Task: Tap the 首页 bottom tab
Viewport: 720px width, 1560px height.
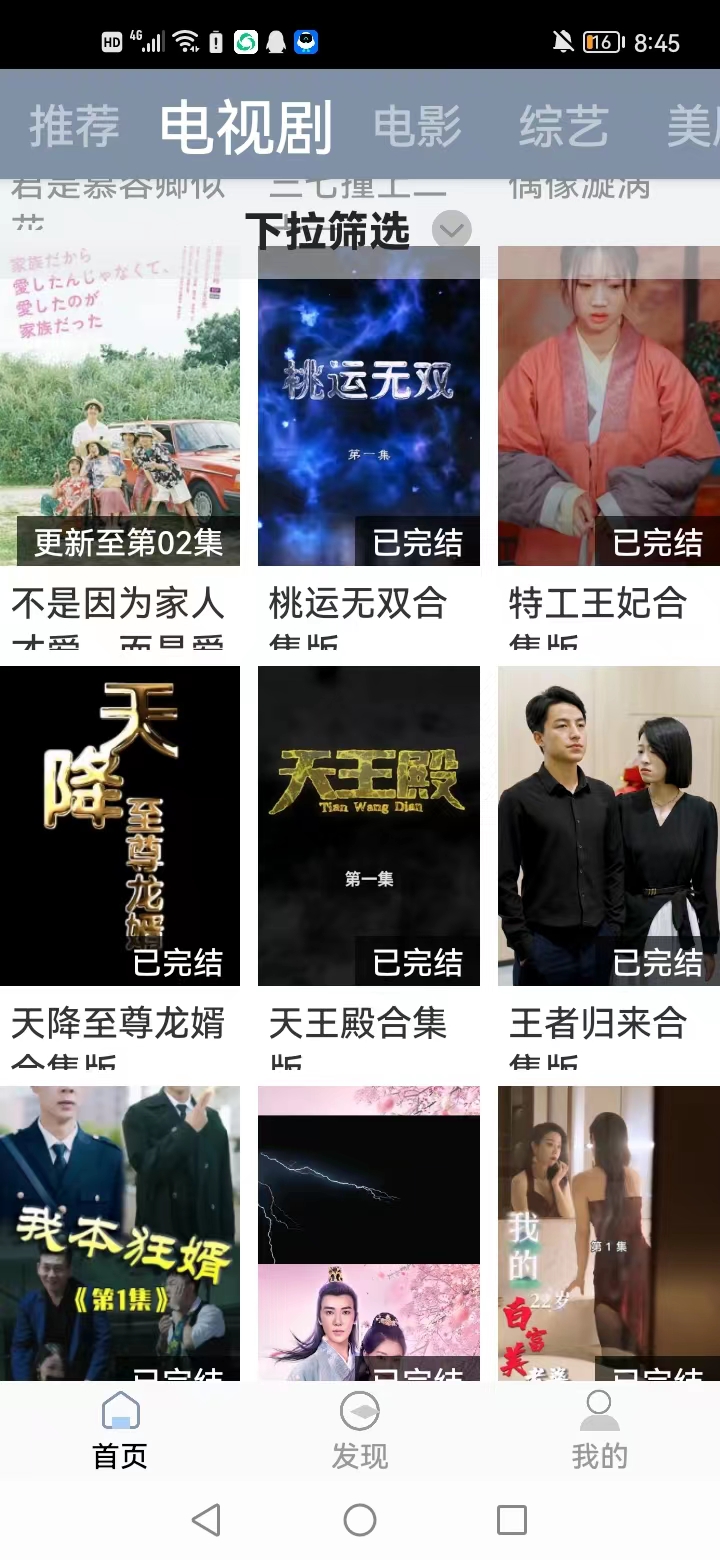Action: (120, 1430)
